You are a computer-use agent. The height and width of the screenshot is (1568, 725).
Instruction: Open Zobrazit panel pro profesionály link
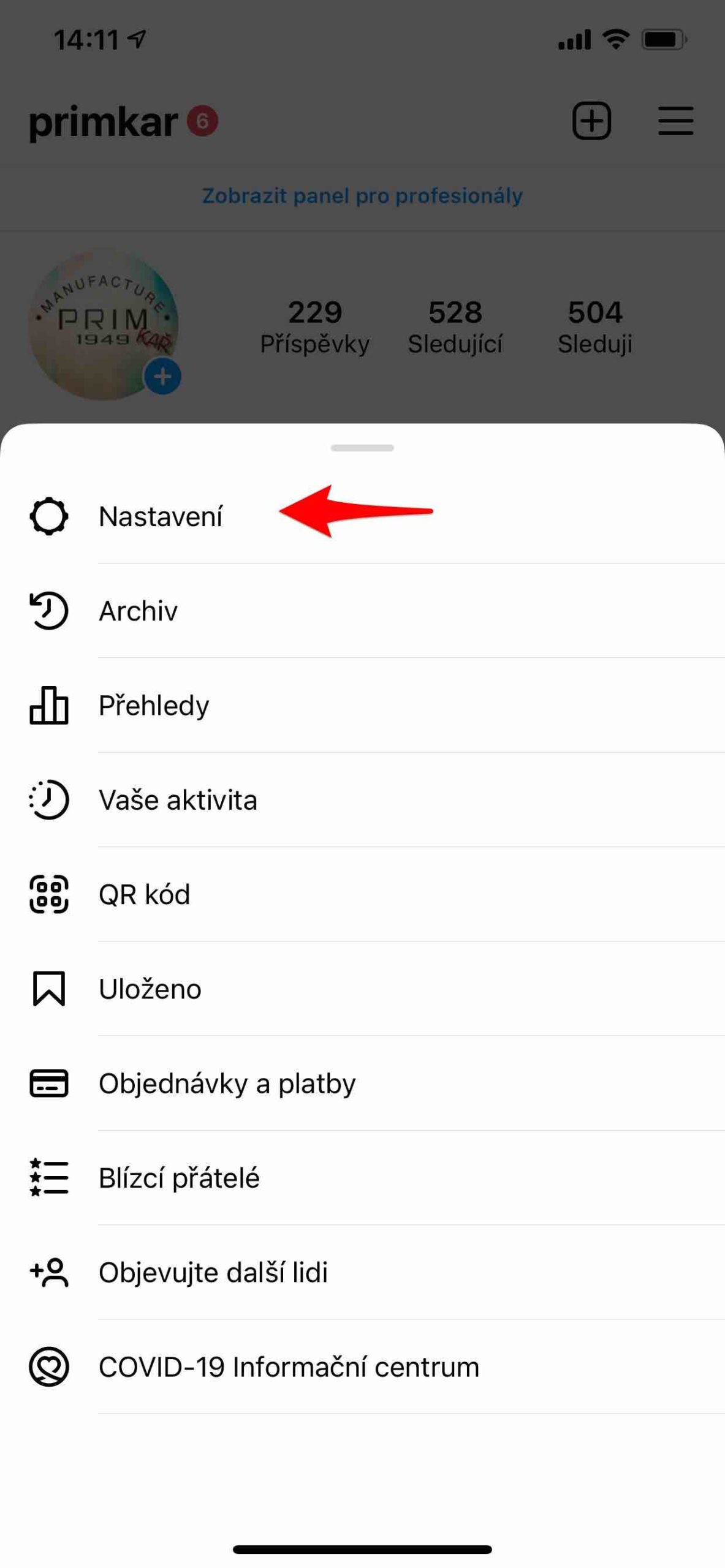pos(362,196)
